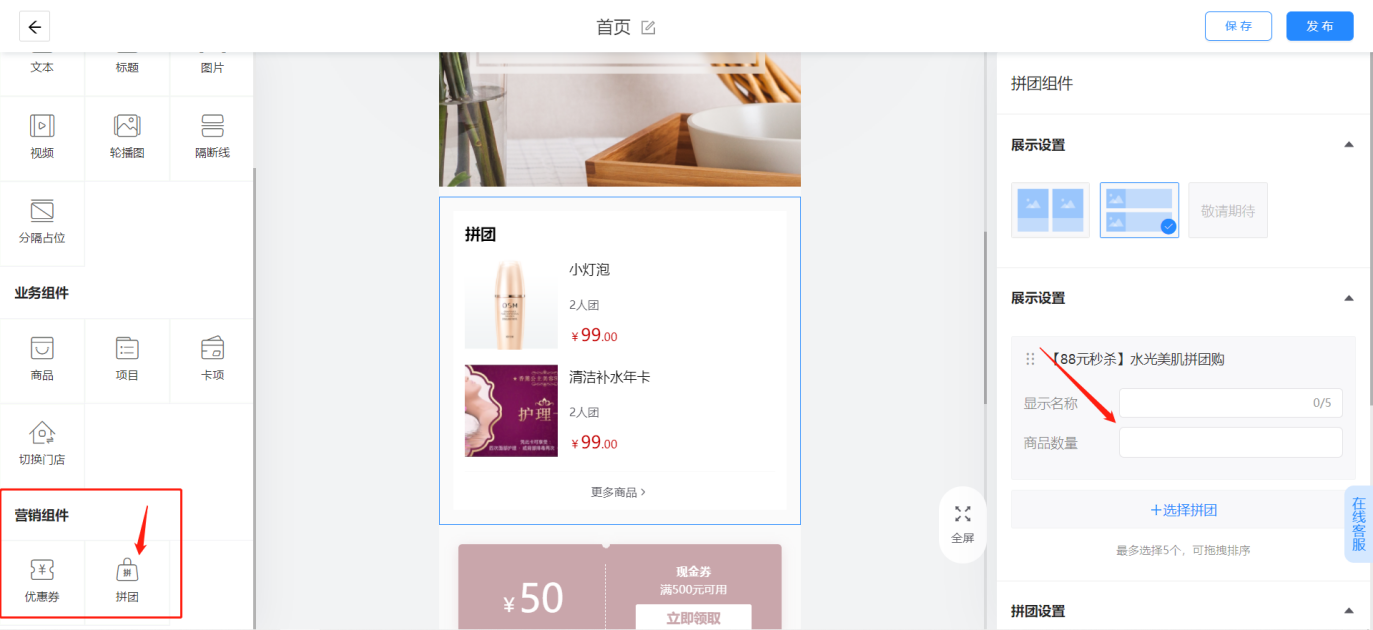Viewport: 1373px width, 630px height.
Task: Tap the 保存 button
Action: pos(1238,26)
